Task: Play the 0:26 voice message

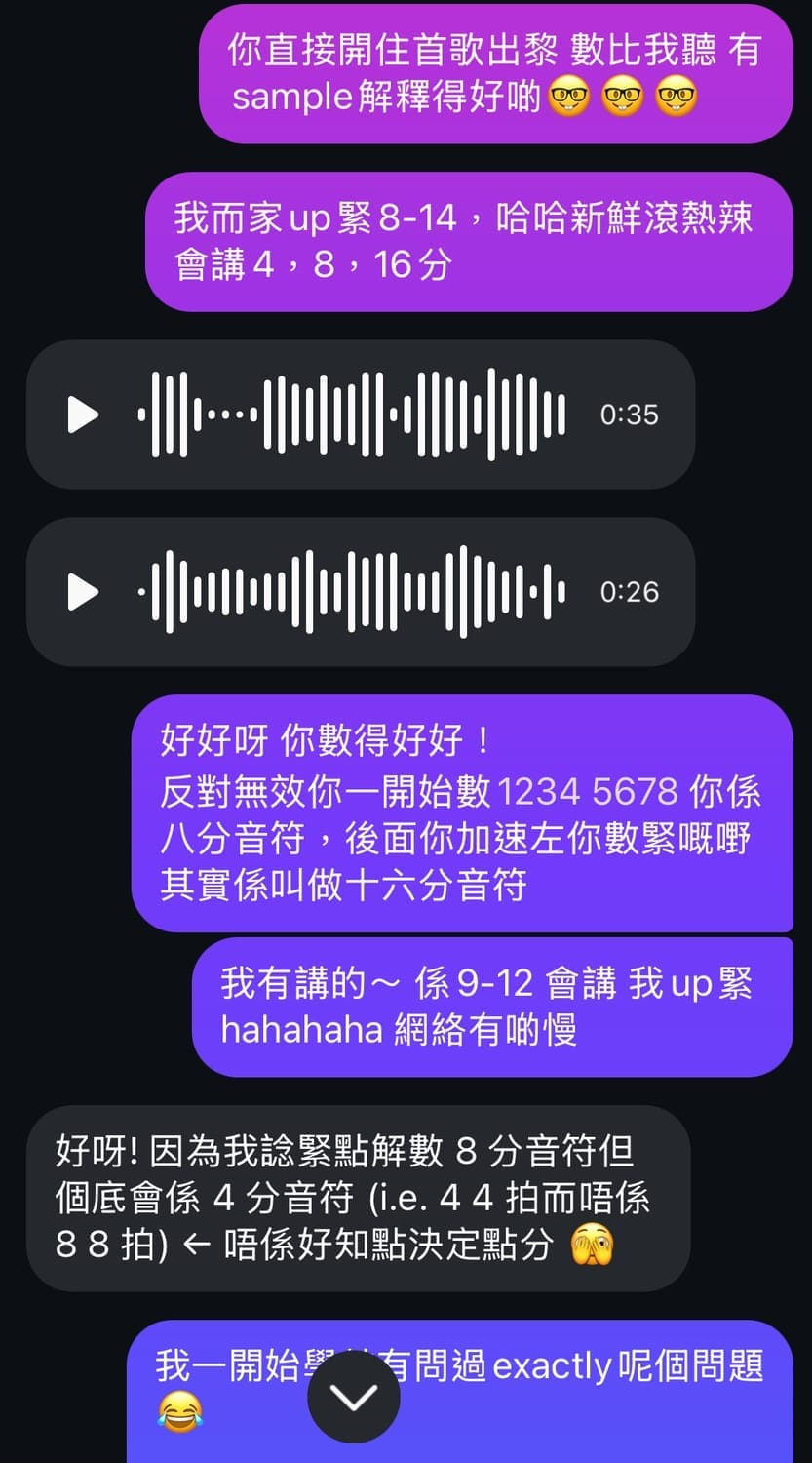Action: [83, 592]
